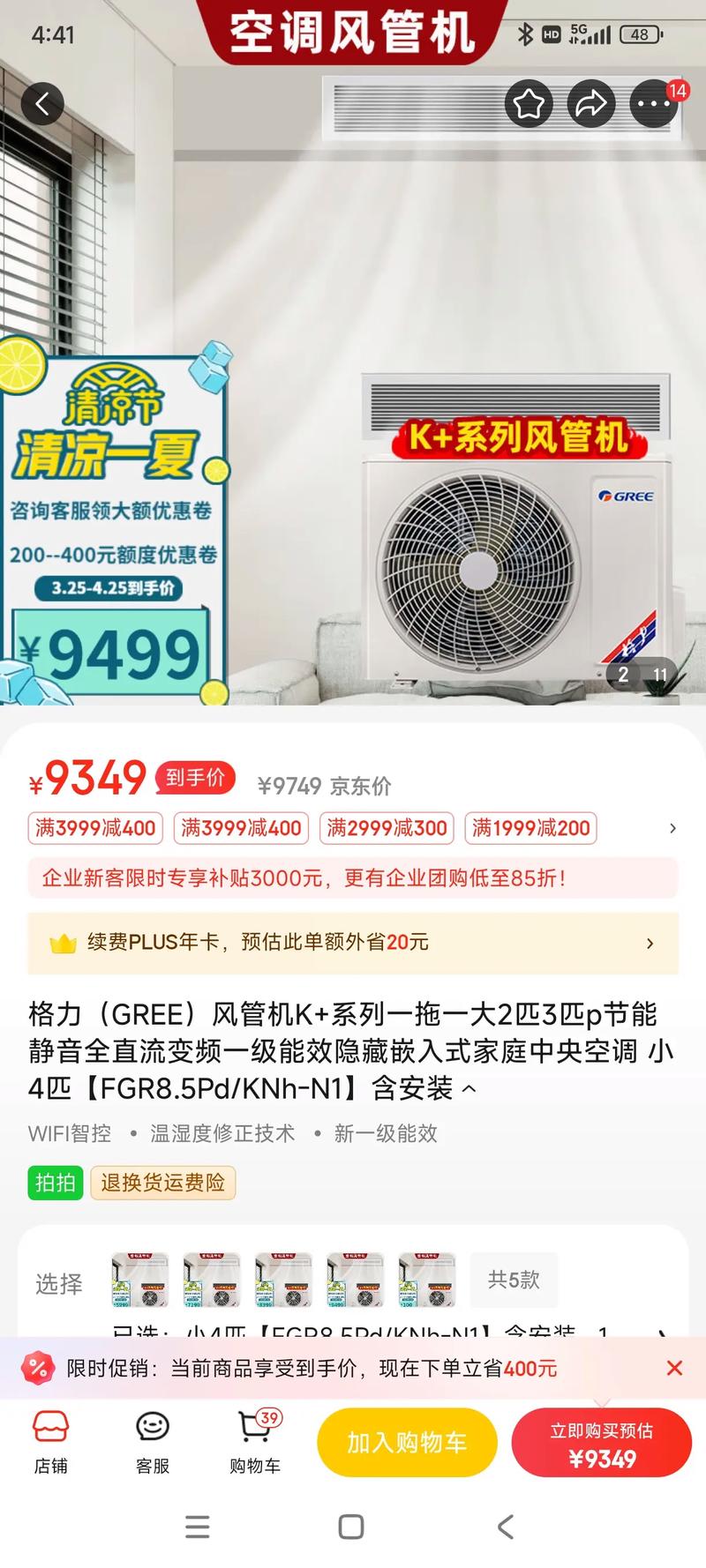Image resolution: width=706 pixels, height=1568 pixels.
Task: Select the first variant thumbnail under 选择
Action: click(x=140, y=1280)
